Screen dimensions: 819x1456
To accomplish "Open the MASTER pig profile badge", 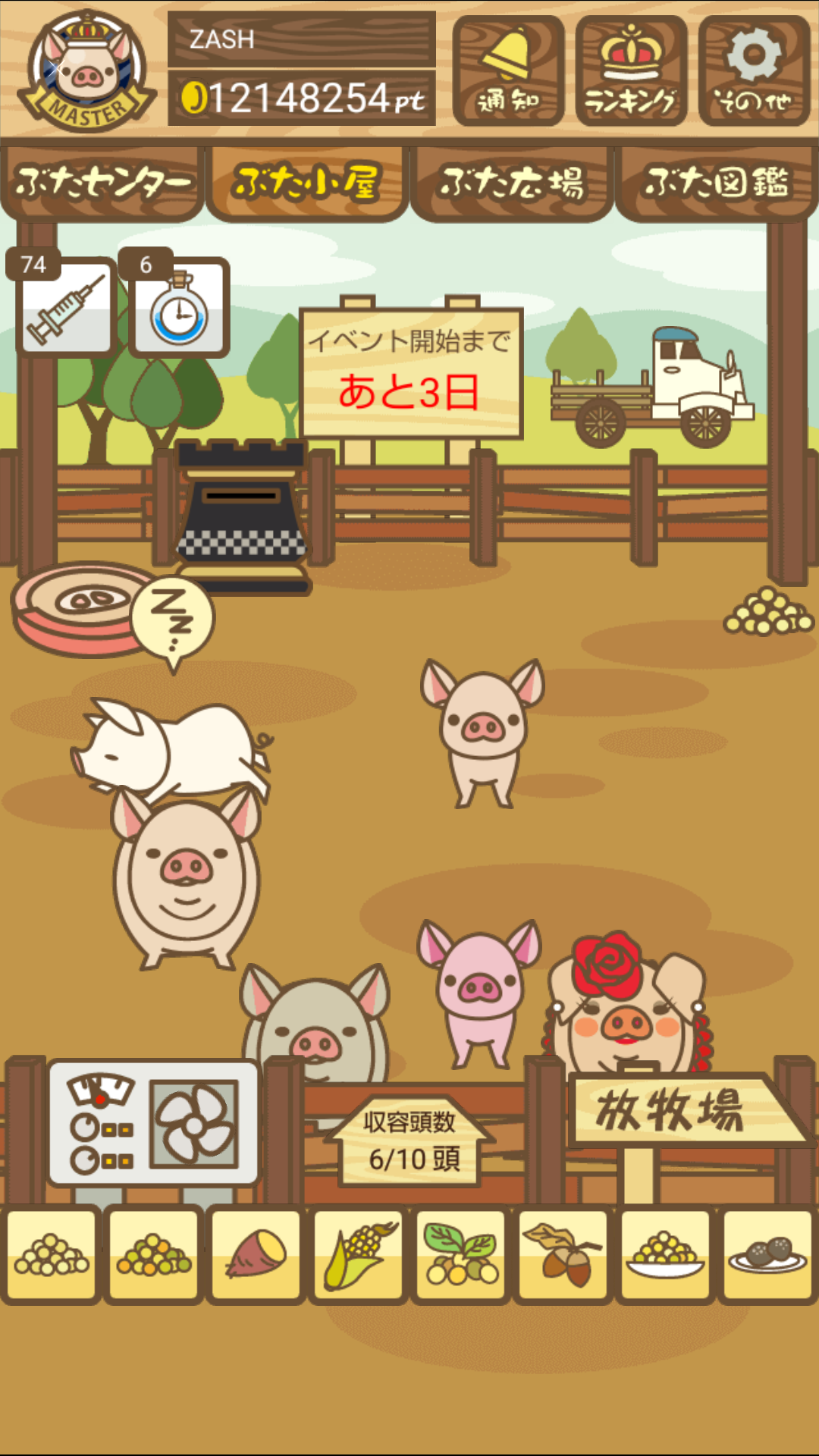I will pyautogui.click(x=86, y=72).
